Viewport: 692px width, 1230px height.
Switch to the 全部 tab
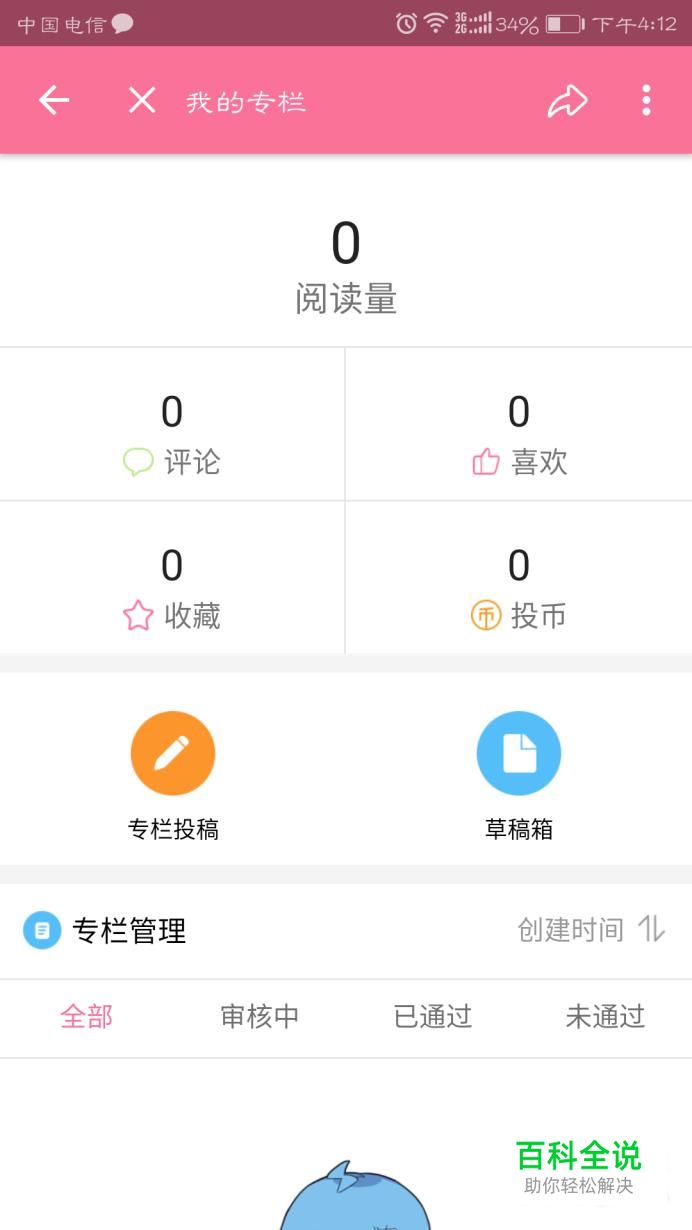click(x=86, y=1017)
